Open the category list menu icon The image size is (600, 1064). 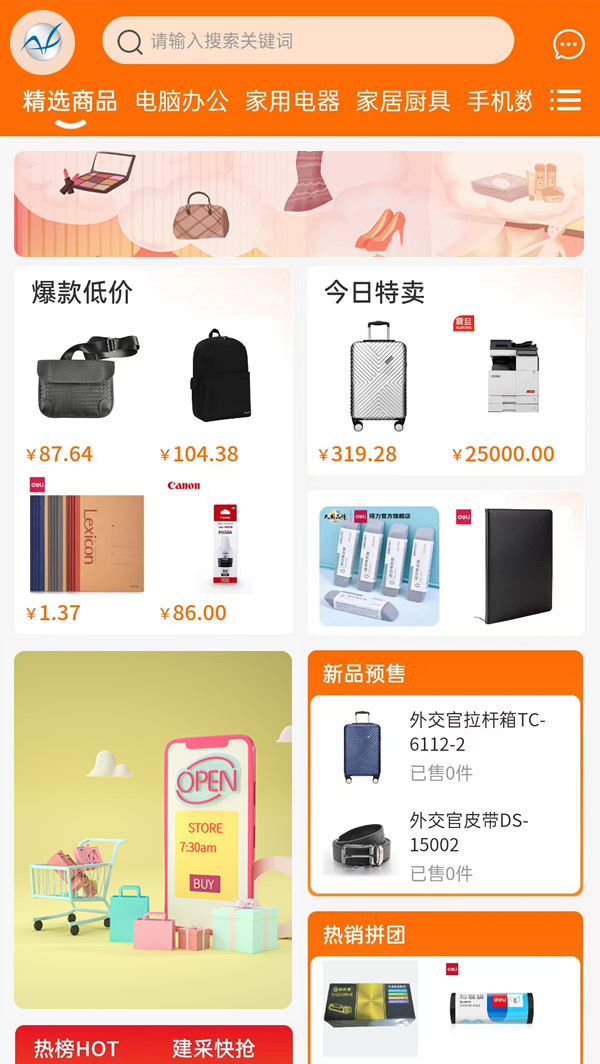pyautogui.click(x=565, y=100)
